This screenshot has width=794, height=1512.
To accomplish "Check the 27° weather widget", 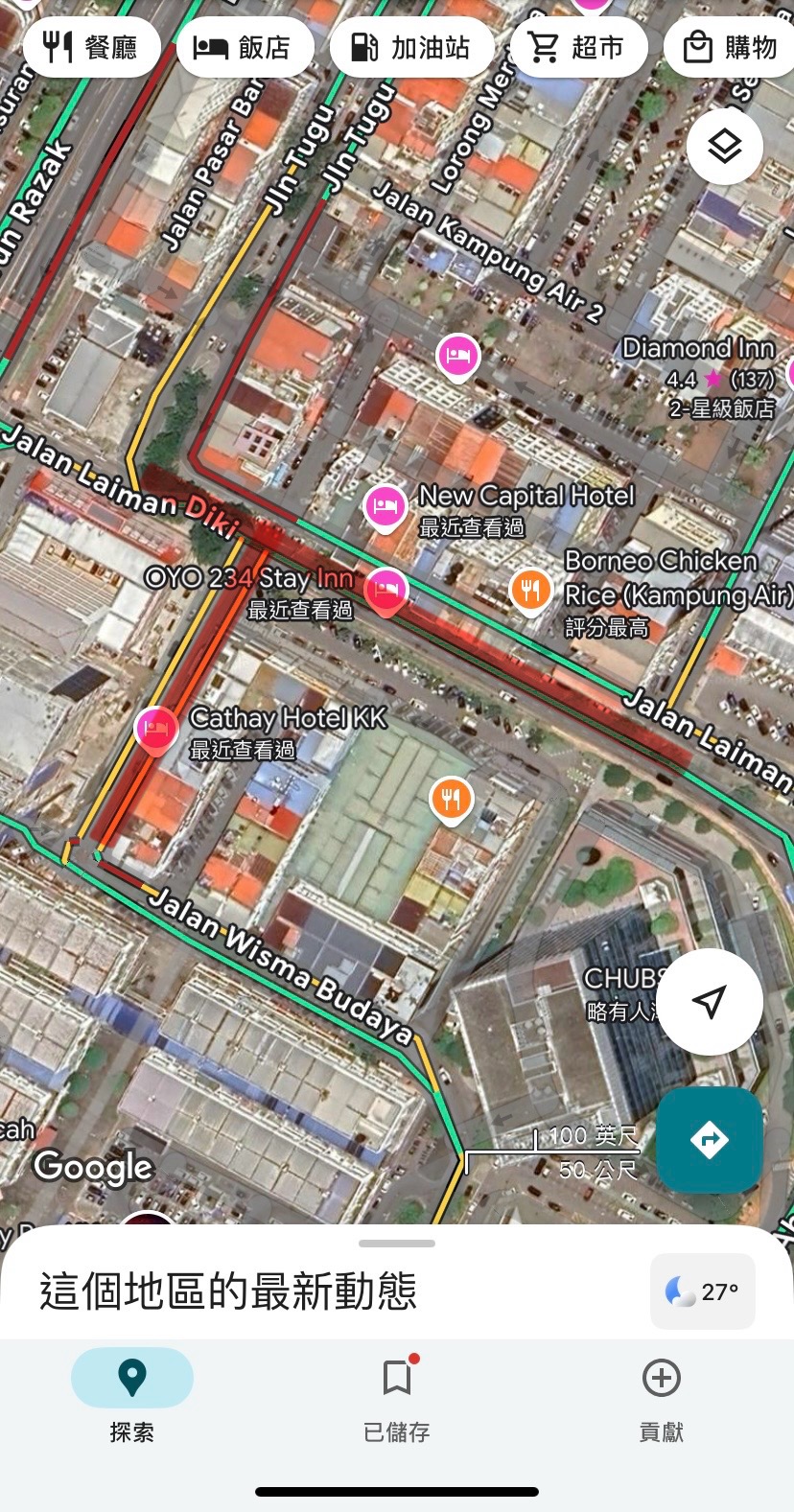I will [703, 1291].
